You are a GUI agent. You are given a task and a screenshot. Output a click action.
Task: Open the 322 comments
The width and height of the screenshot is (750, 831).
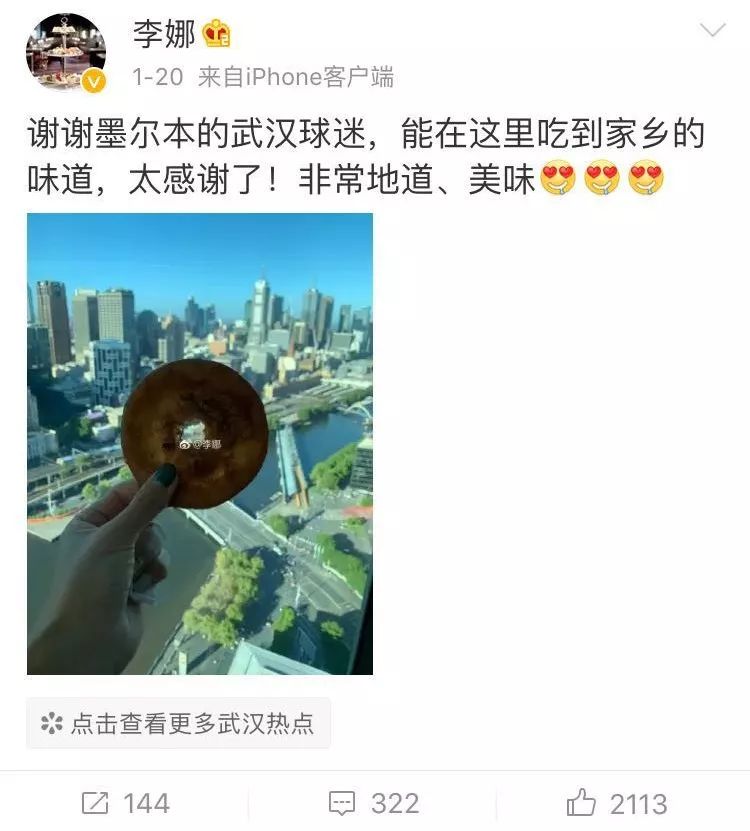click(374, 803)
